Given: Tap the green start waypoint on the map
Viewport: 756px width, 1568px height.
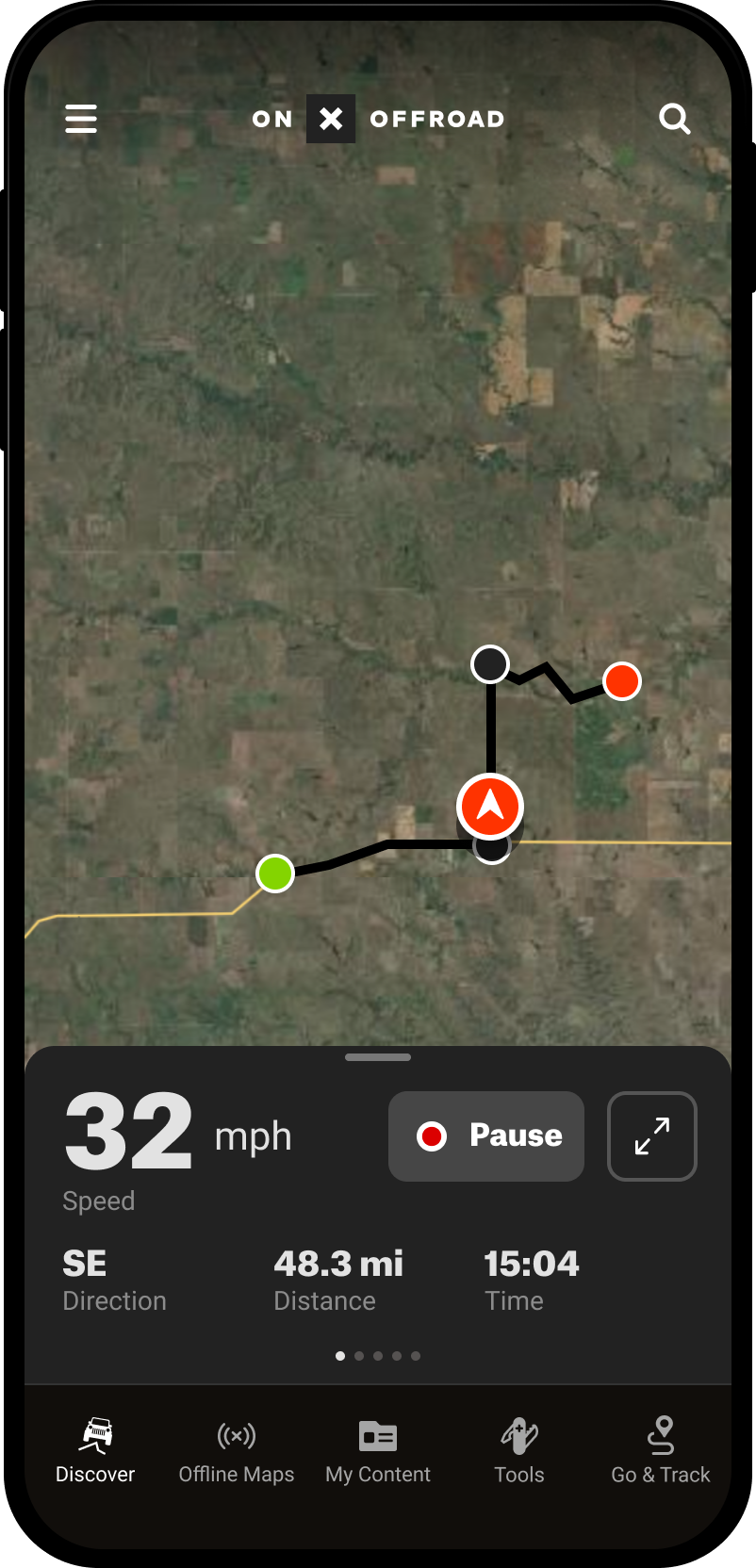Looking at the screenshot, I should point(274,873).
